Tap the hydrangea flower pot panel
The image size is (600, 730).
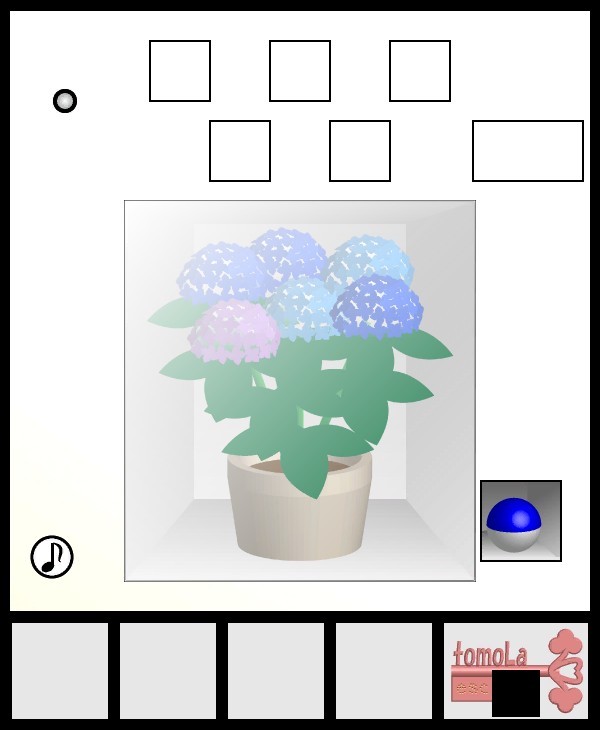(300, 390)
